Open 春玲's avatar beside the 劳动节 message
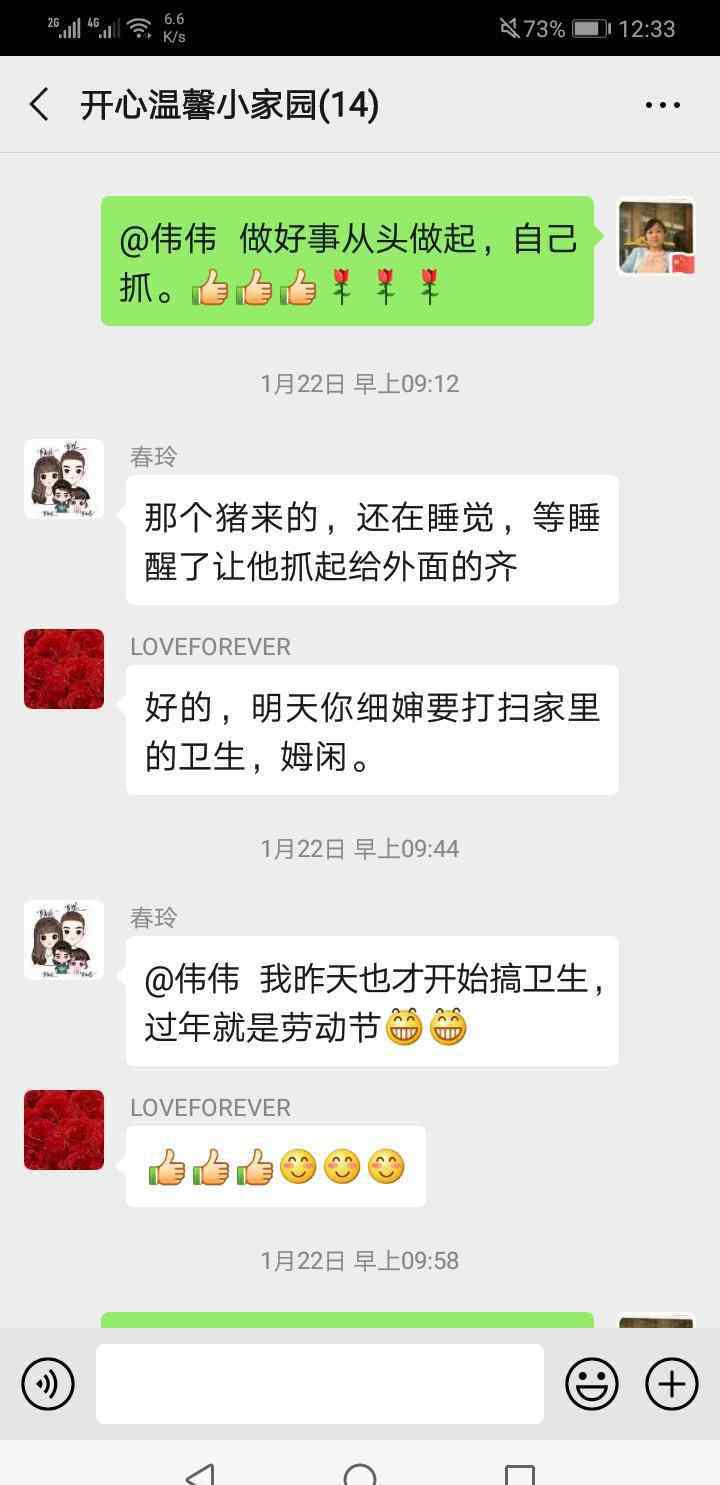This screenshot has height=1485, width=720. 64,940
